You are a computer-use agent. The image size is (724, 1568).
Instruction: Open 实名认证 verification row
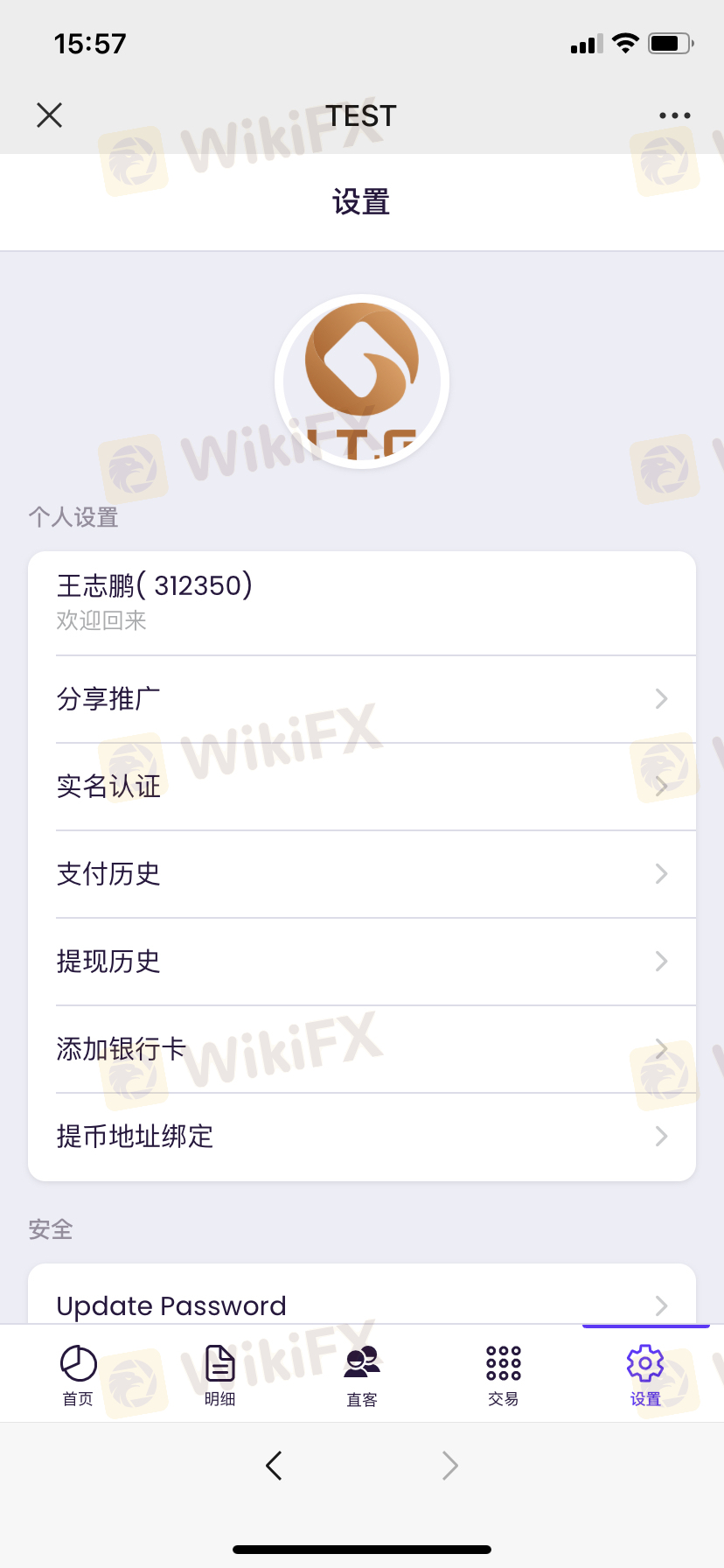tap(362, 787)
